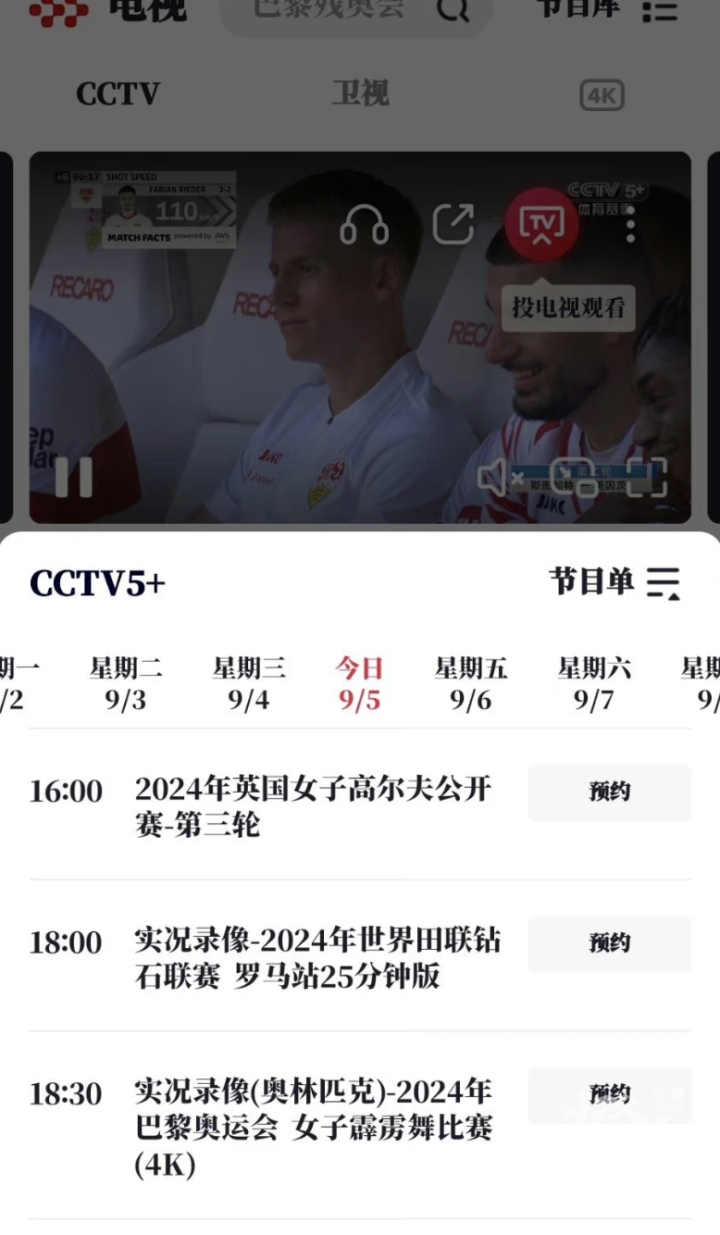
Task: Open the 节目单 filter icon
Action: tap(663, 581)
